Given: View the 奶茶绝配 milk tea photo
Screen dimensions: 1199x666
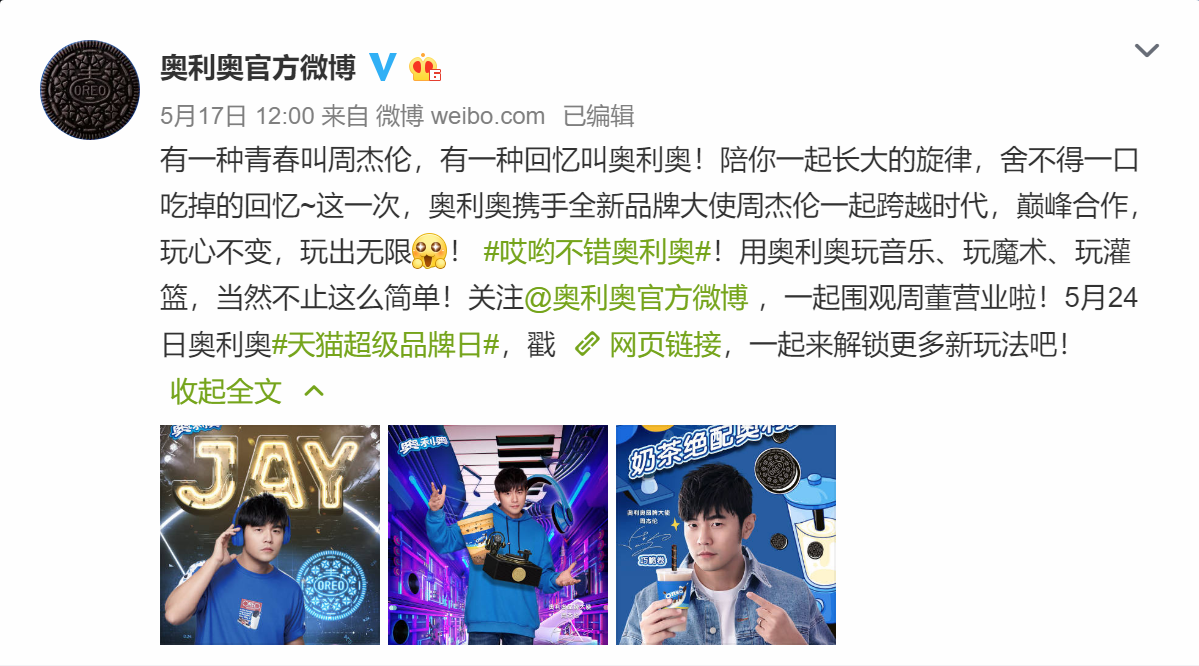Looking at the screenshot, I should point(726,535).
